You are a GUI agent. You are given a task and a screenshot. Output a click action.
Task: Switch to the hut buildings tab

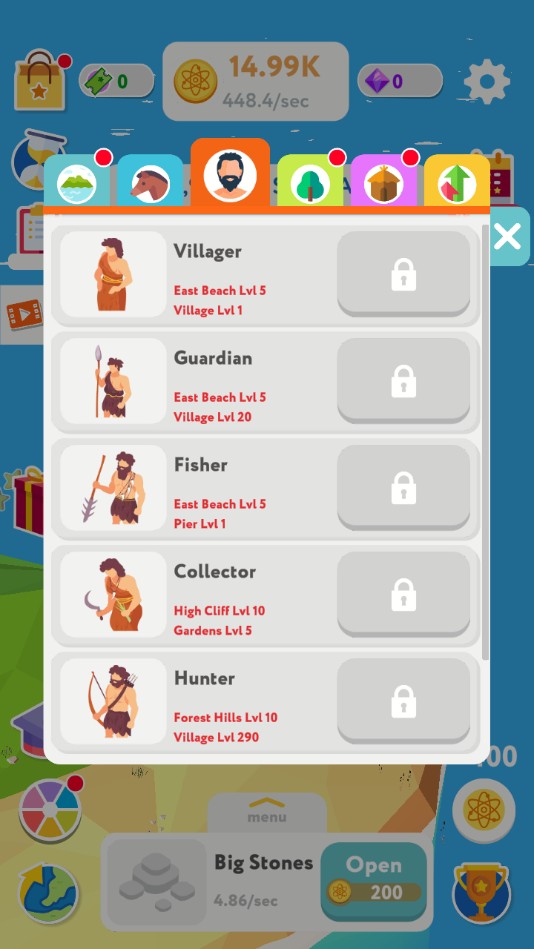pyautogui.click(x=384, y=180)
